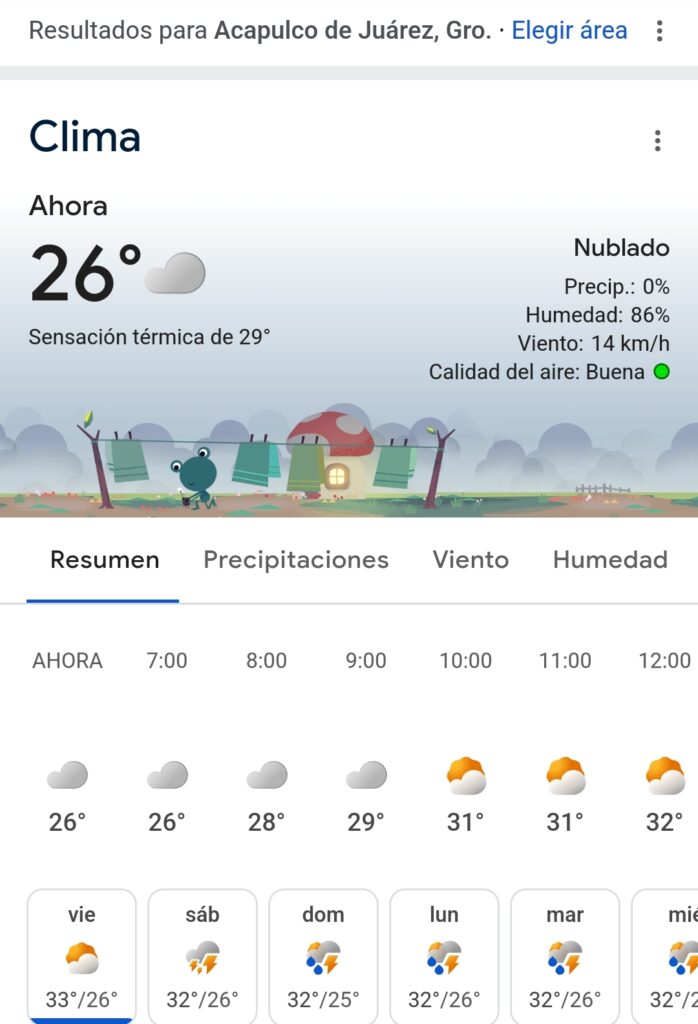Viewport: 698px width, 1024px height.
Task: Tap the Elegir área link
Action: pos(569,30)
